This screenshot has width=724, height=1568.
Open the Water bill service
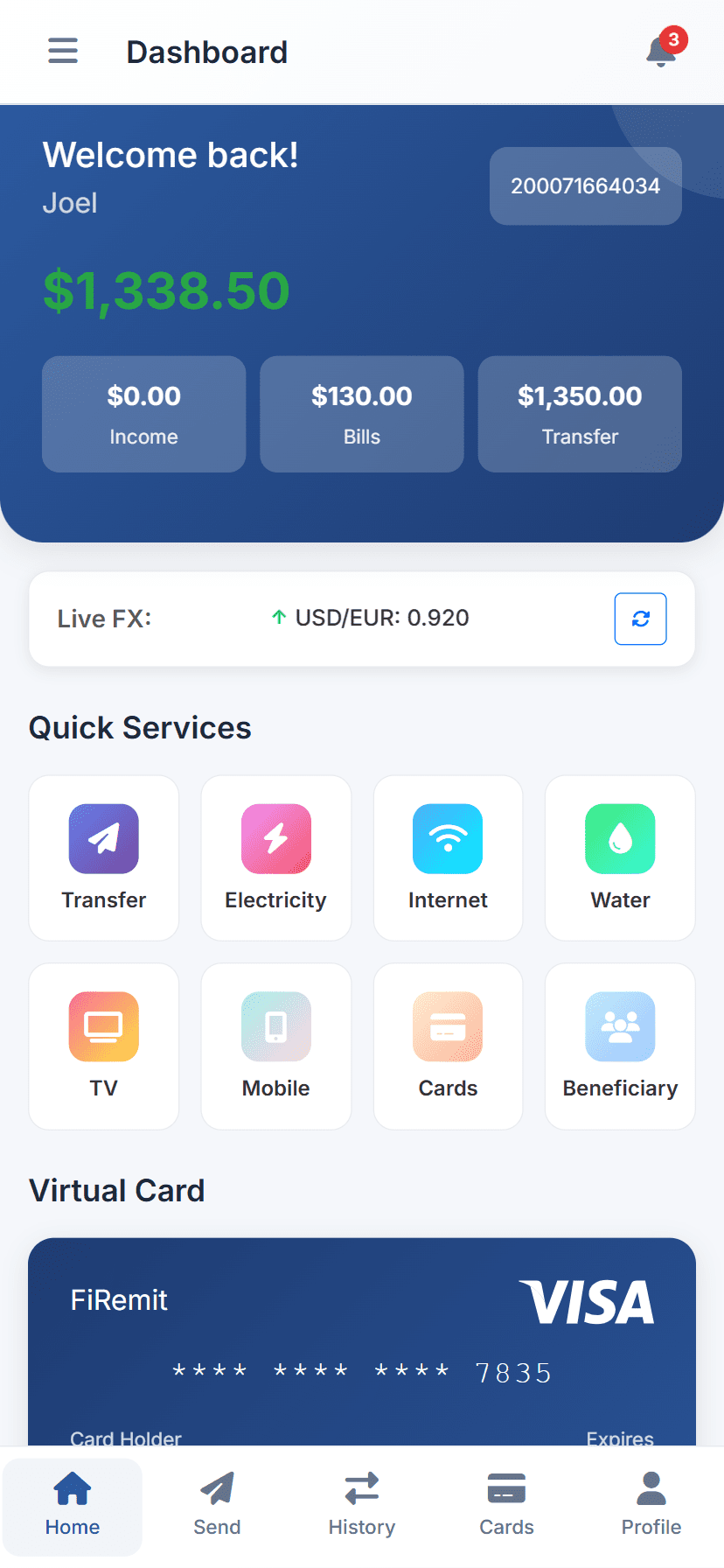620,857
